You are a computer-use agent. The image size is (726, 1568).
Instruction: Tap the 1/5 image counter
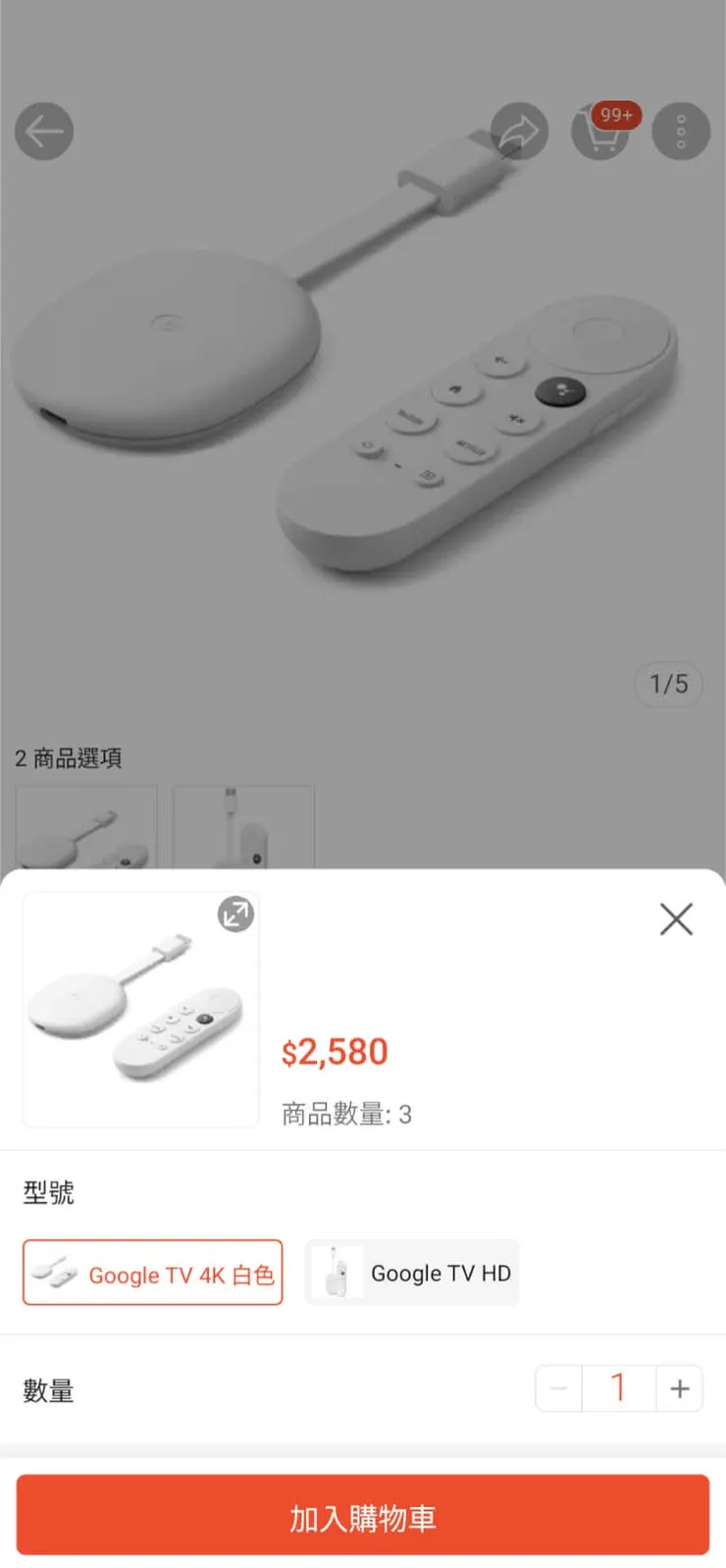(x=668, y=684)
